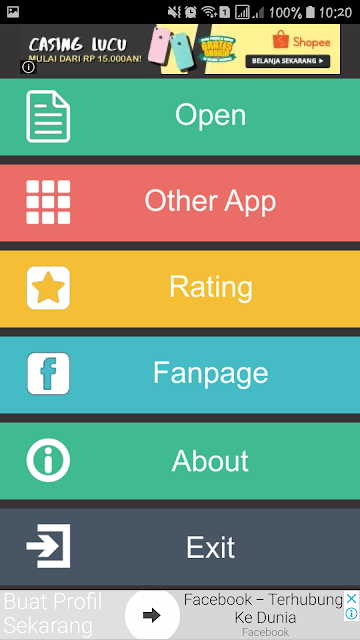The width and height of the screenshot is (360, 640).
Task: Tap the arrow on the Facebook ad
Action: coord(152,615)
